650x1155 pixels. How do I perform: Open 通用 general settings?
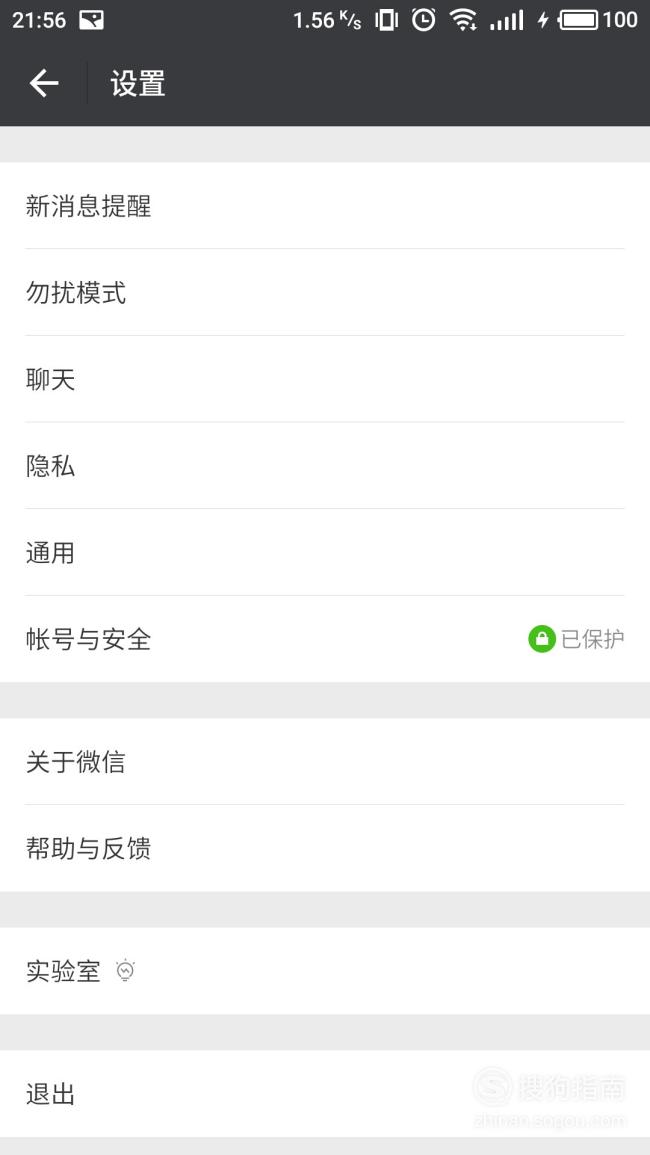(x=325, y=552)
